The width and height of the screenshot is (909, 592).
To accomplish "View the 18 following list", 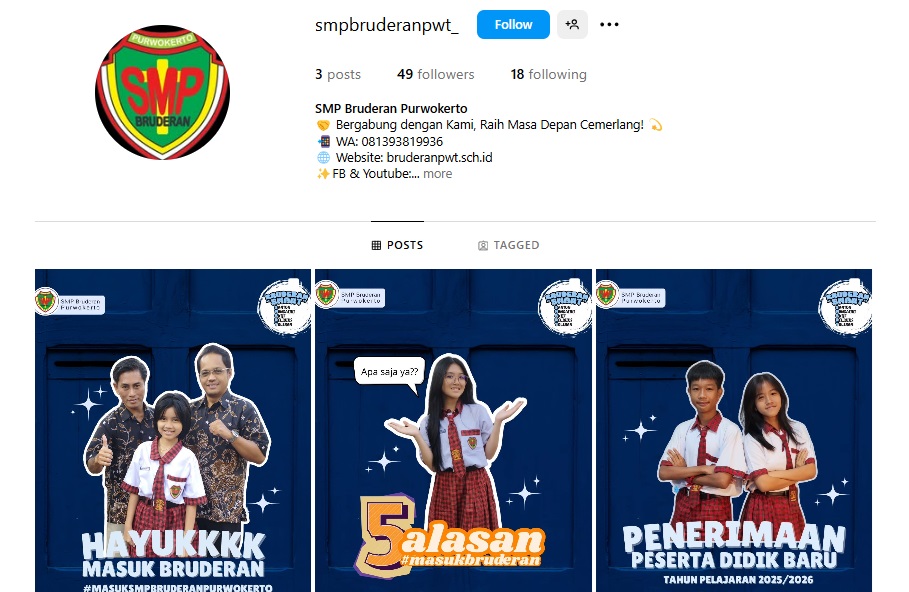I will click(x=548, y=75).
